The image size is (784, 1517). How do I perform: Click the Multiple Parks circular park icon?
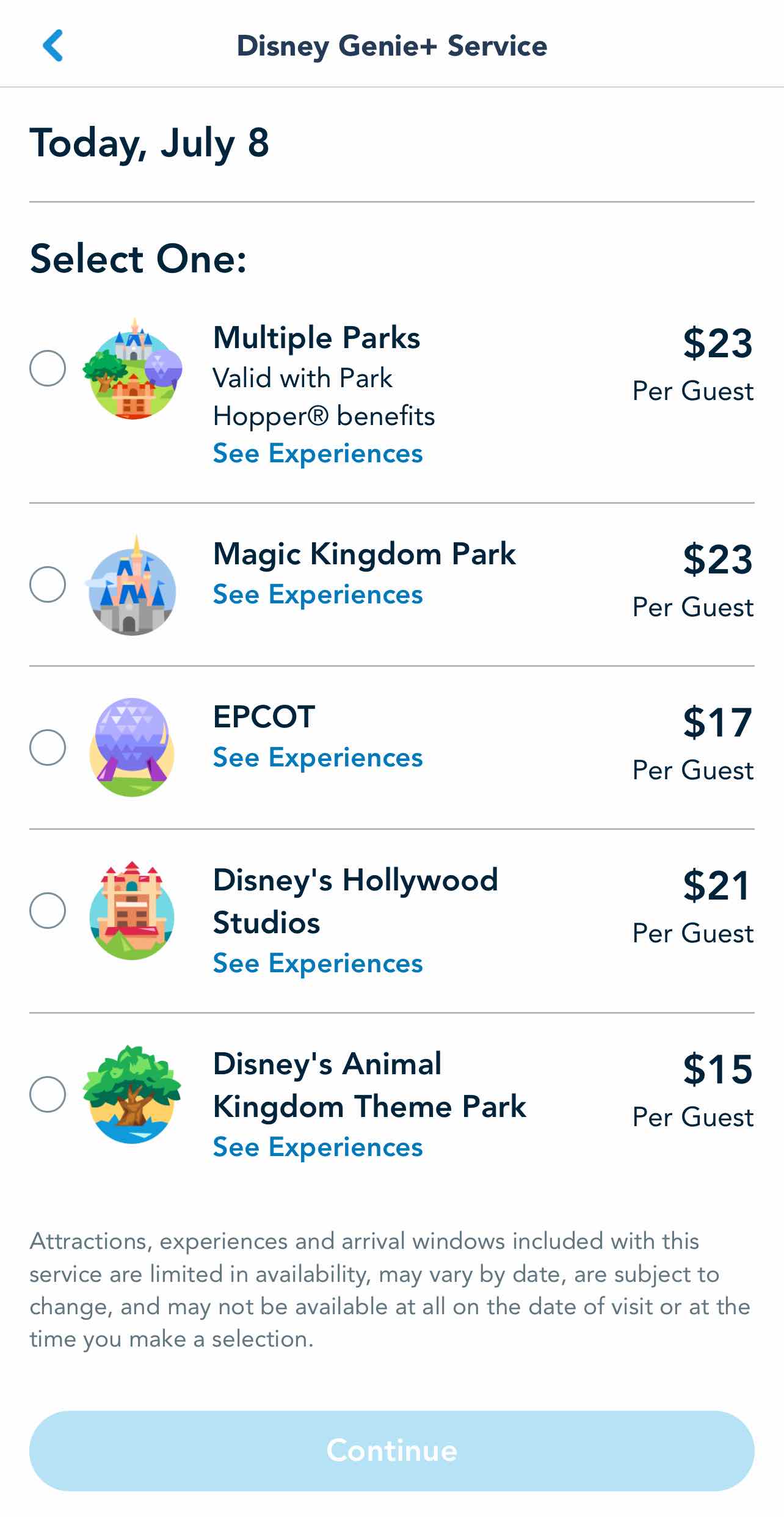(x=131, y=369)
